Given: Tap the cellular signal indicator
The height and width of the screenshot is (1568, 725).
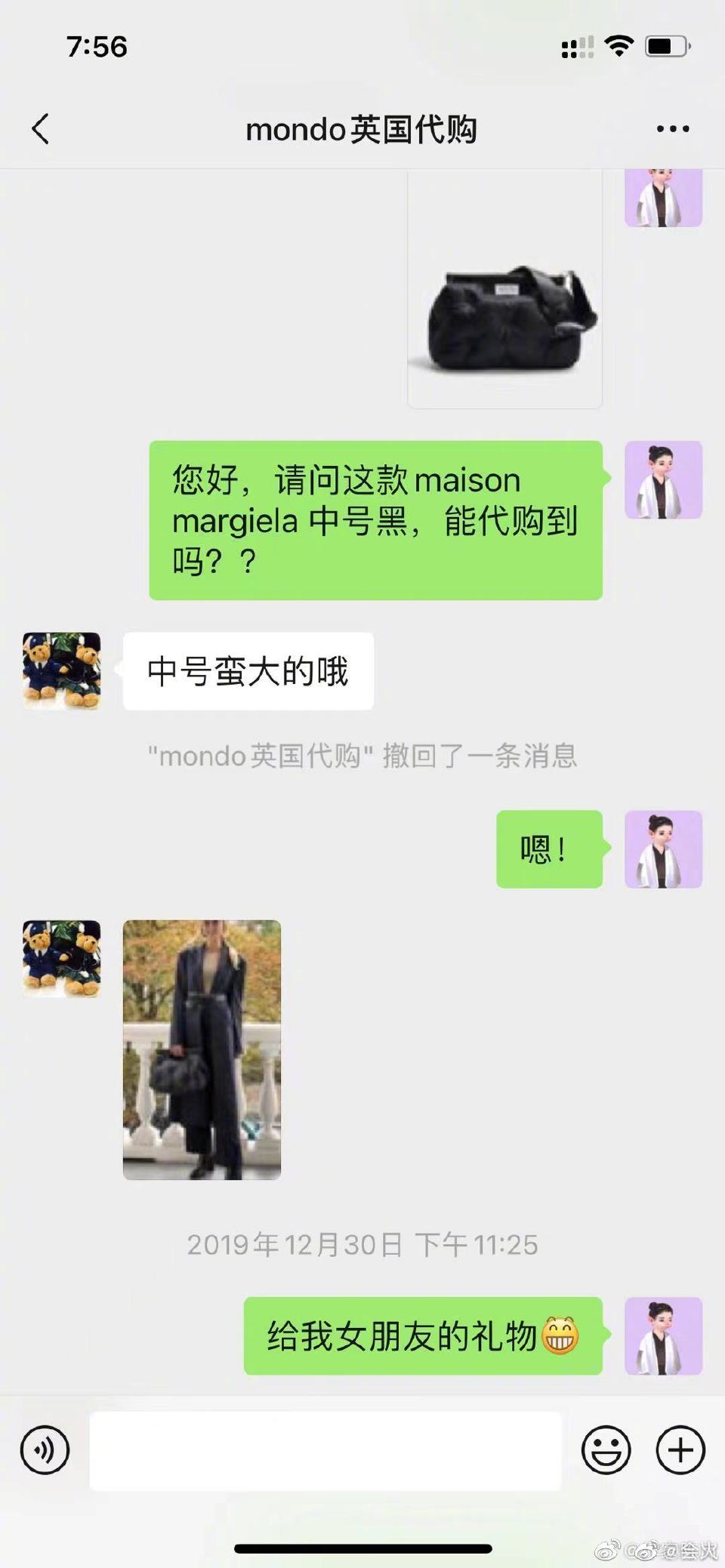Looking at the screenshot, I should [577, 47].
